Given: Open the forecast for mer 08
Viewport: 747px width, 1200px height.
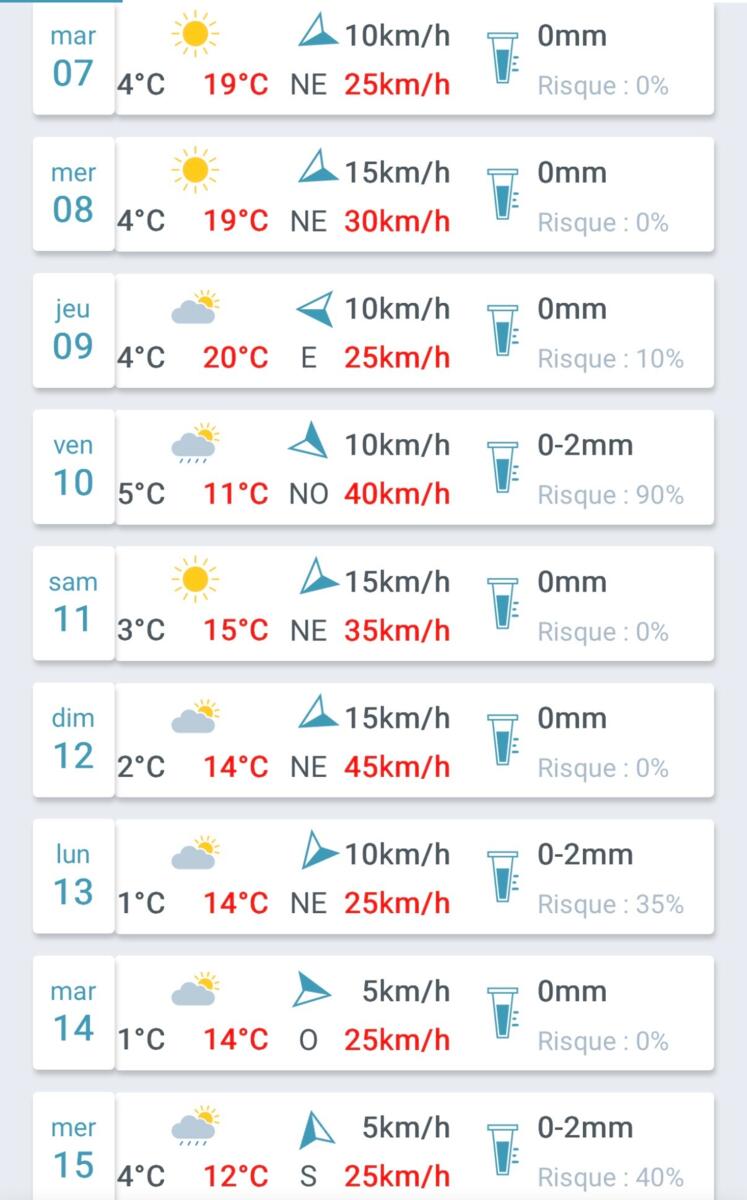Looking at the screenshot, I should click(373, 196).
